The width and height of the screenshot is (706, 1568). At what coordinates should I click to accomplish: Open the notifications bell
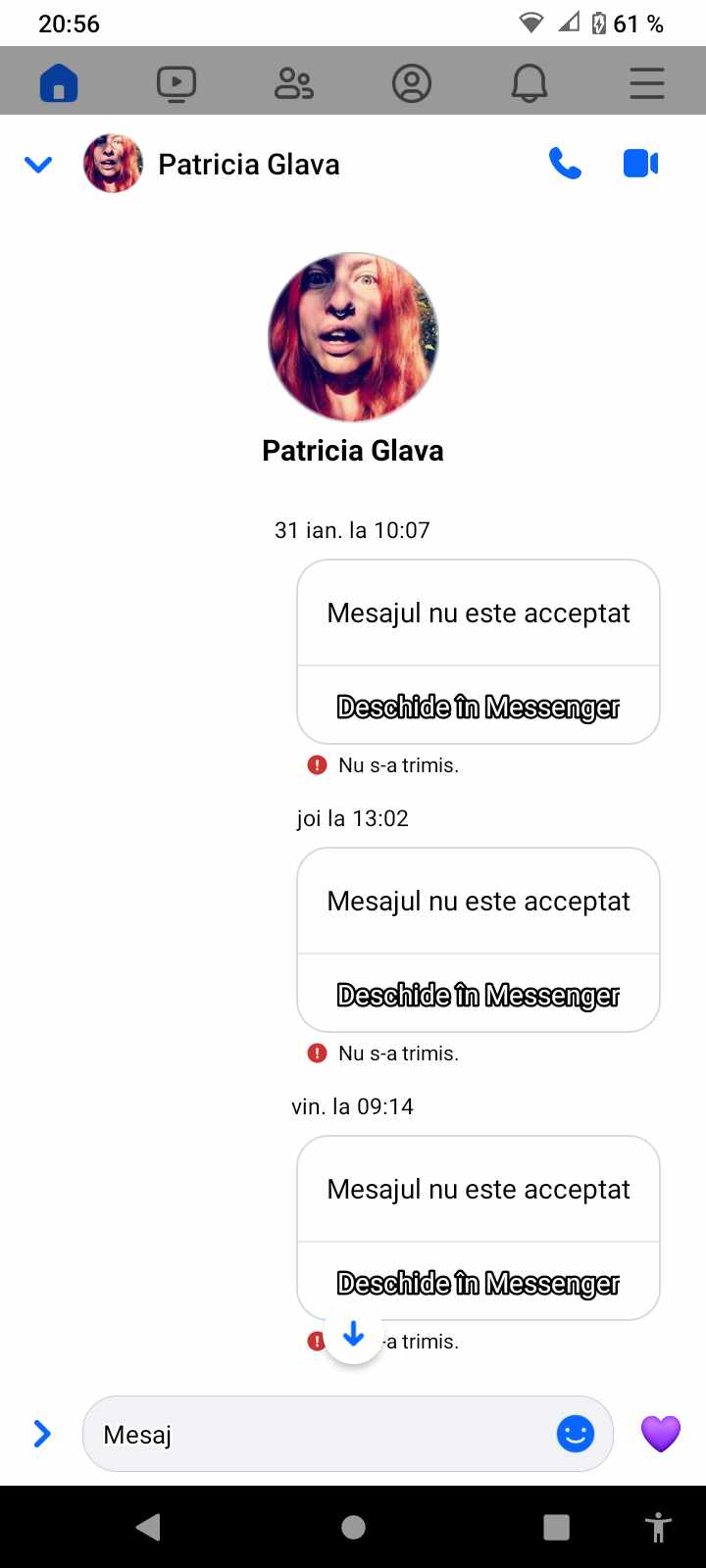pyautogui.click(x=529, y=83)
